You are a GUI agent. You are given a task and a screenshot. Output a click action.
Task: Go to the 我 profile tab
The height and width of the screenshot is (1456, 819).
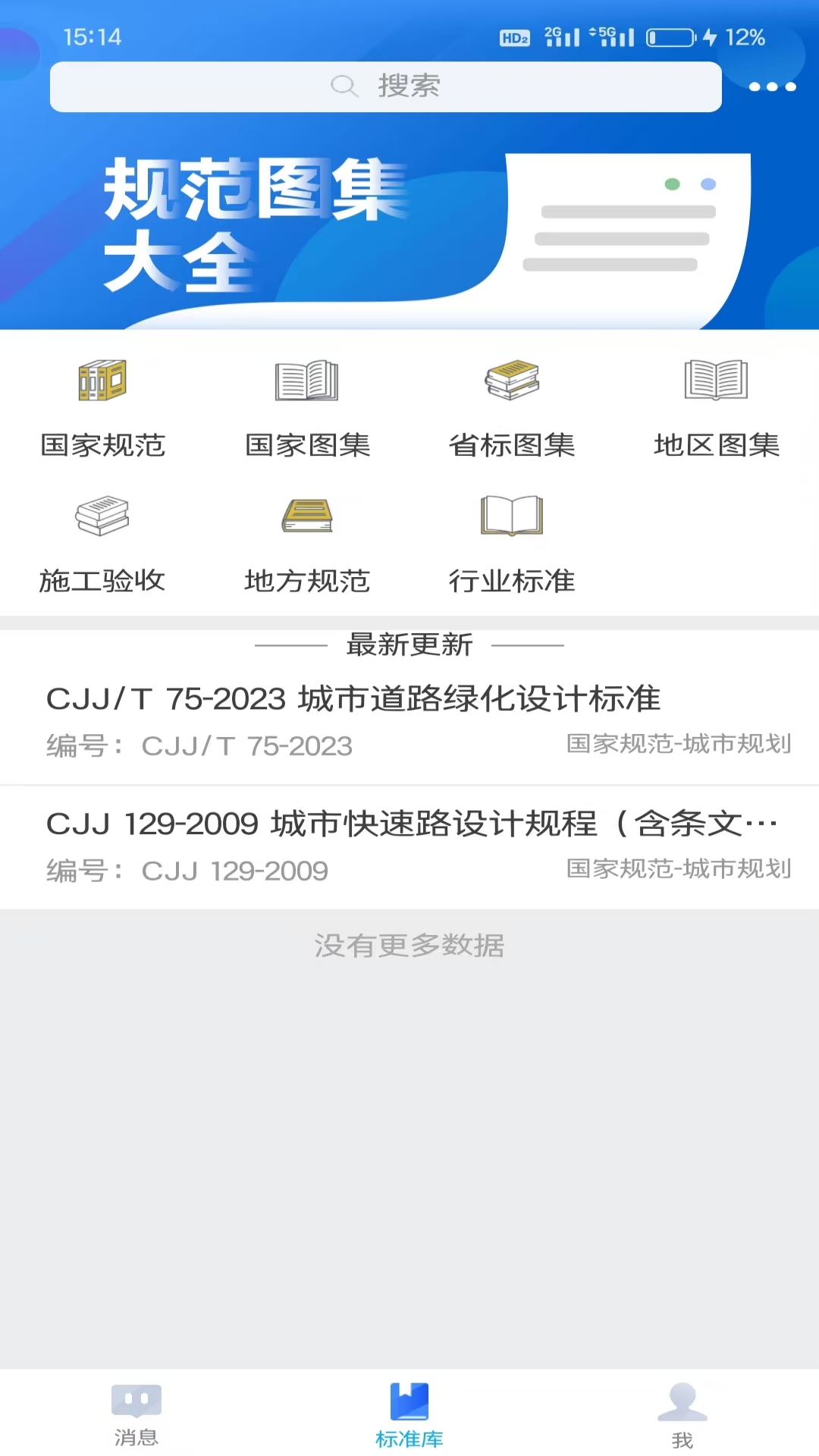(x=682, y=1414)
